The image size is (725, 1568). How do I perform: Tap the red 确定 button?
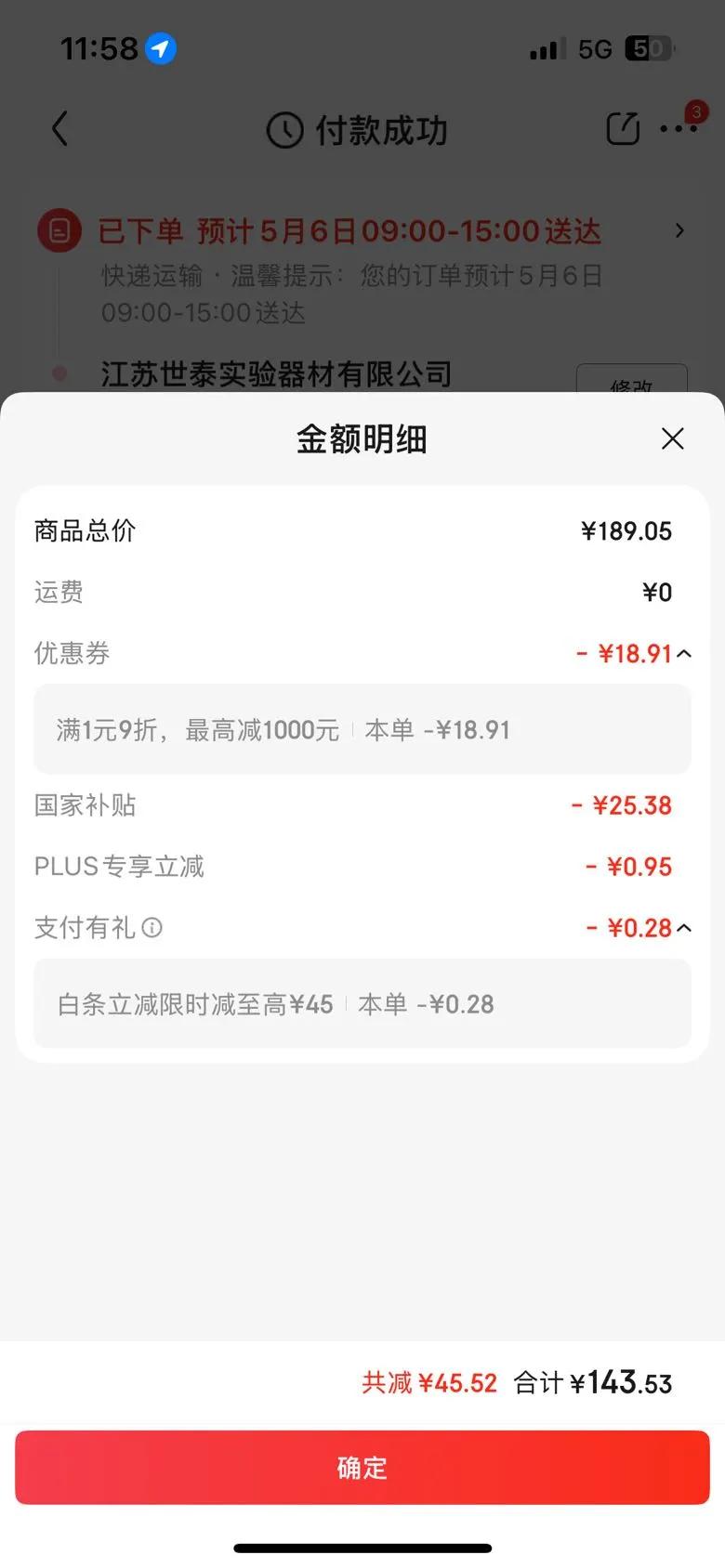(x=362, y=1467)
